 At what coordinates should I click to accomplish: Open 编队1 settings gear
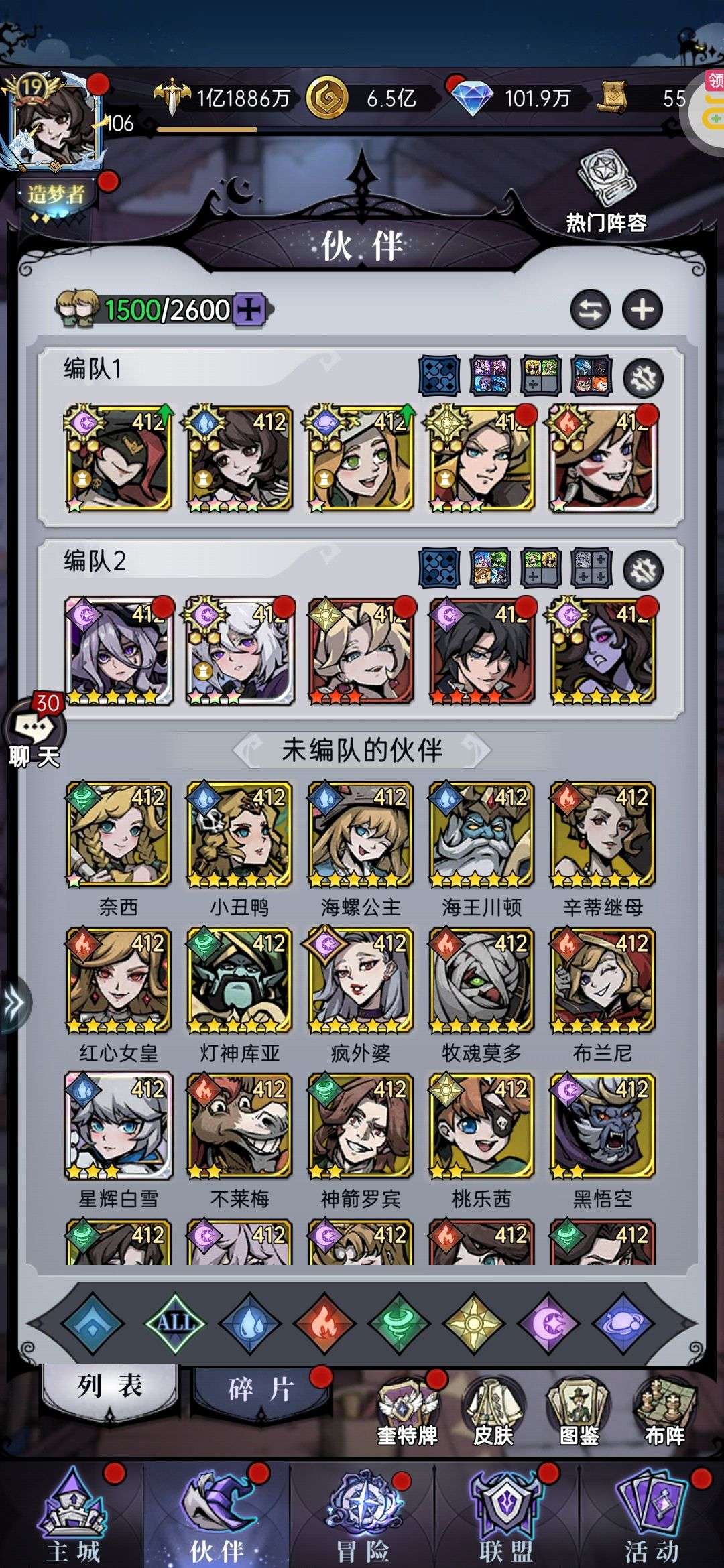pyautogui.click(x=643, y=378)
